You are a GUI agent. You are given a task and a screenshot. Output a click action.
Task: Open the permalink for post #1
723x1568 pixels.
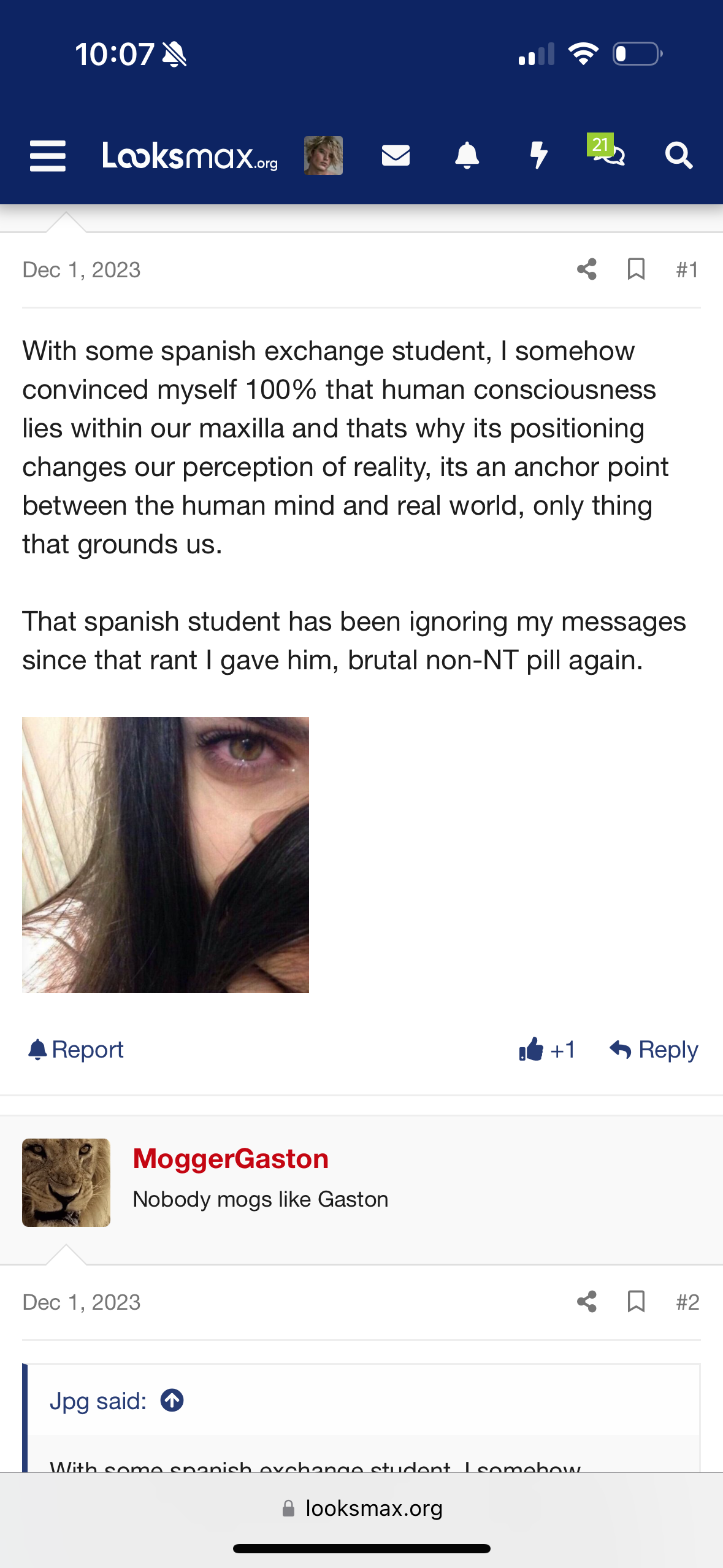(x=687, y=270)
